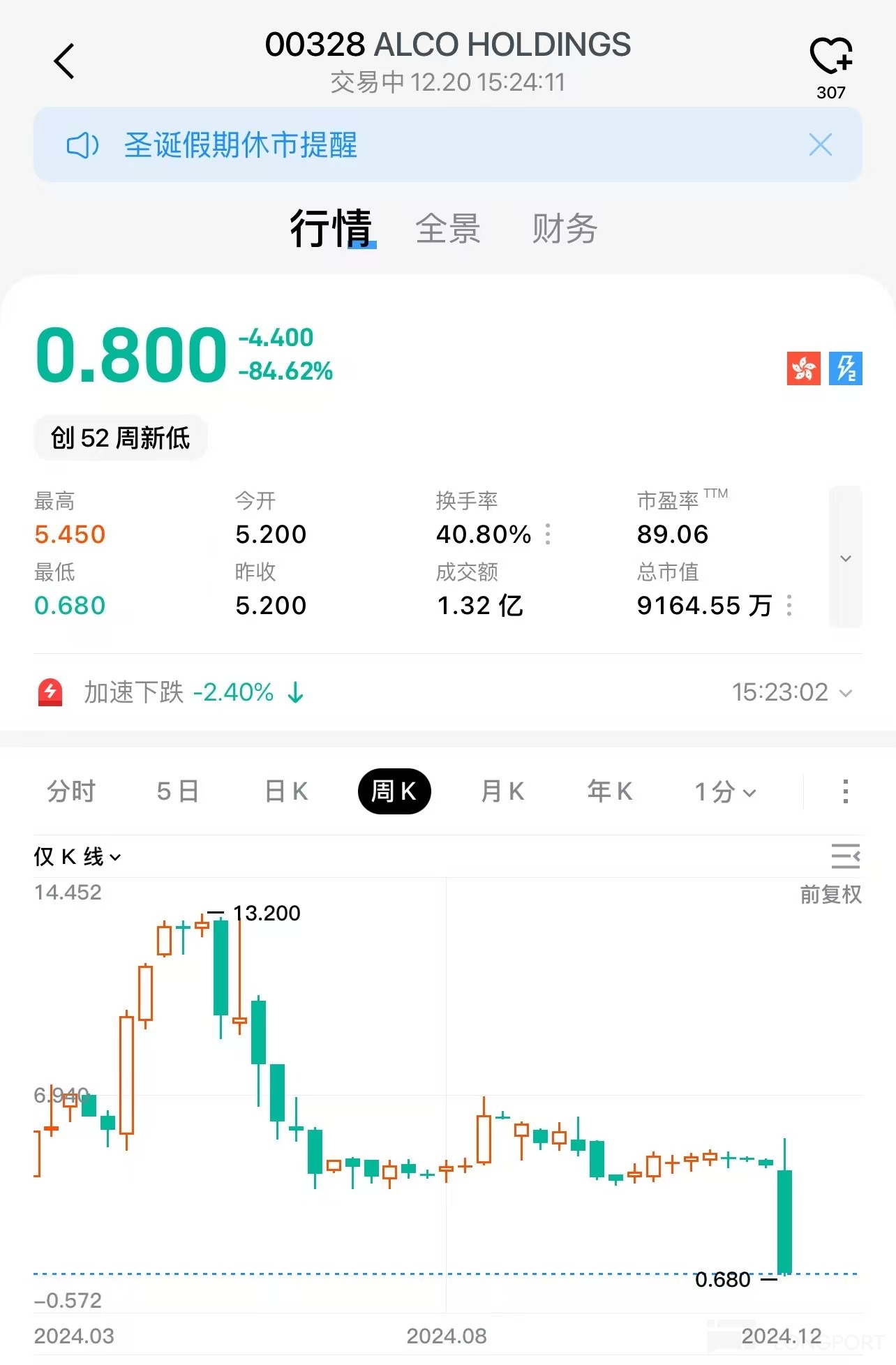
Task: Show the 分时 intraday chart
Action: tap(71, 791)
